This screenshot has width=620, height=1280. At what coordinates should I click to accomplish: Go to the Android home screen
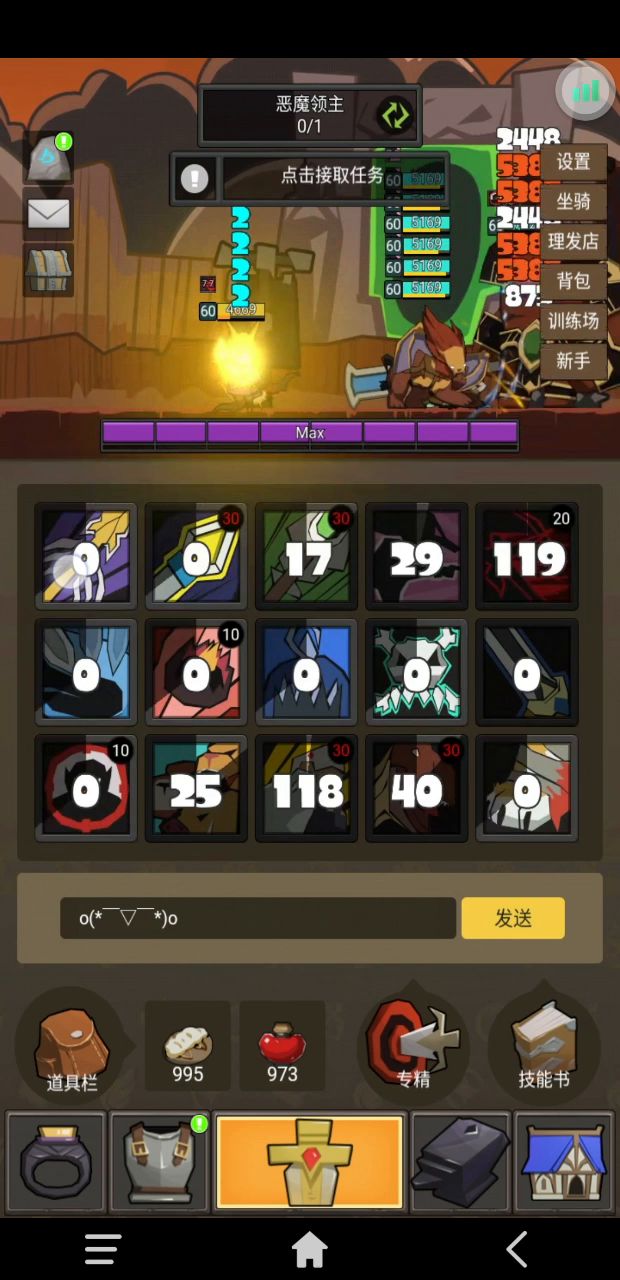(x=310, y=1248)
